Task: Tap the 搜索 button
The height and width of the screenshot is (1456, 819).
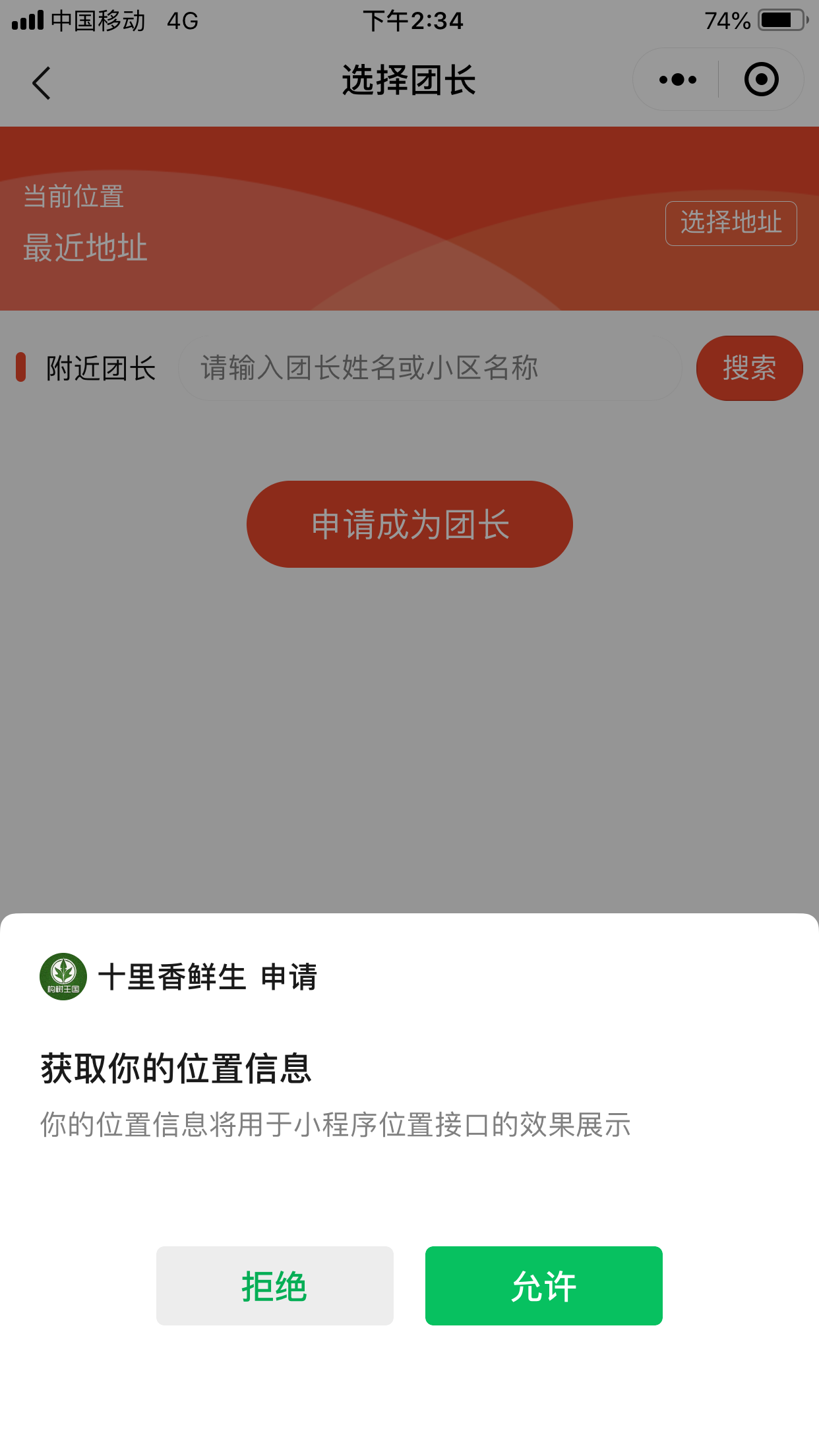Action: click(749, 368)
